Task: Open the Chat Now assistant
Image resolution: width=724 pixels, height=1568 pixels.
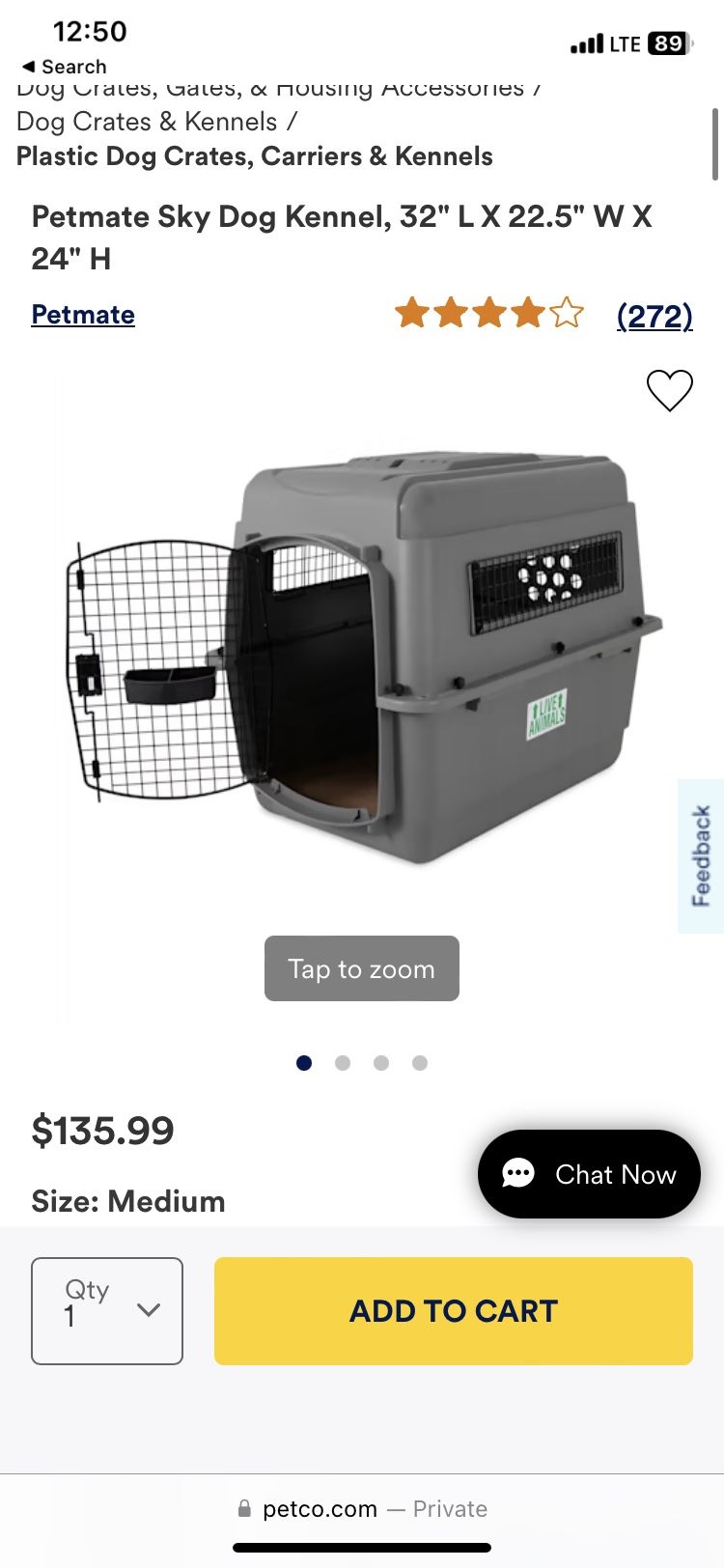Action: pos(588,1174)
